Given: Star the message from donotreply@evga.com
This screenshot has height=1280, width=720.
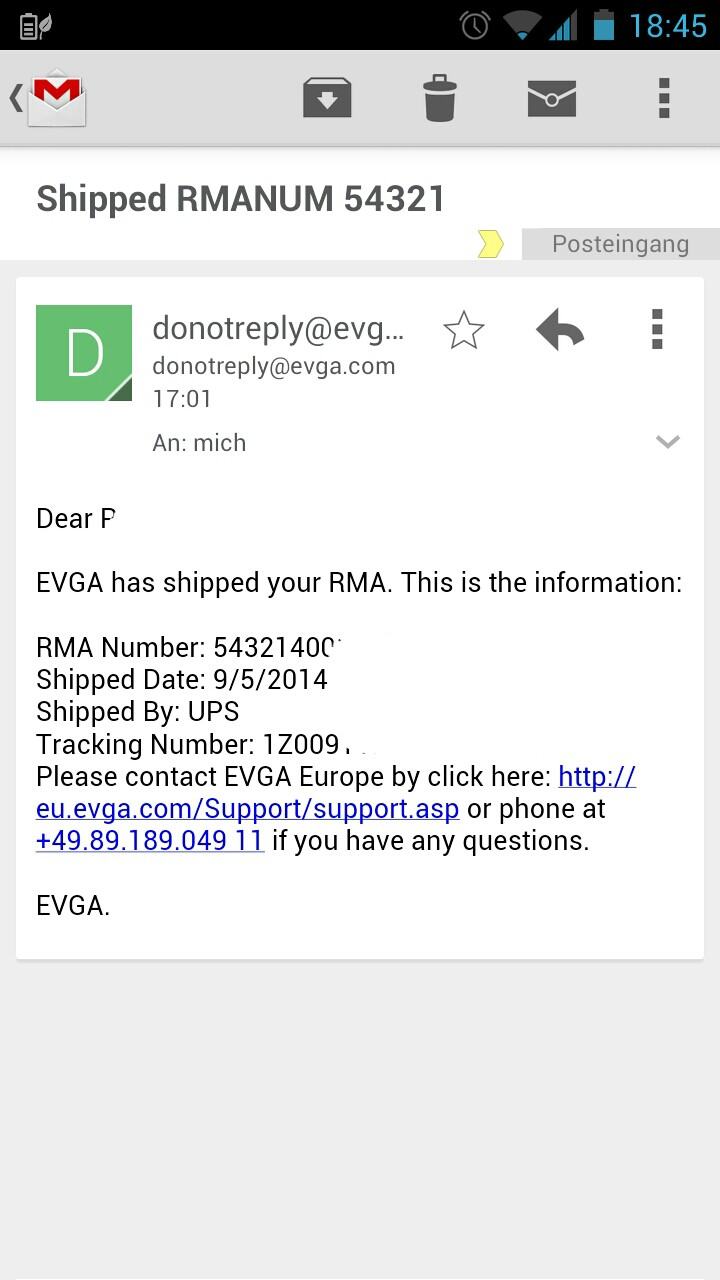Looking at the screenshot, I should click(x=463, y=330).
